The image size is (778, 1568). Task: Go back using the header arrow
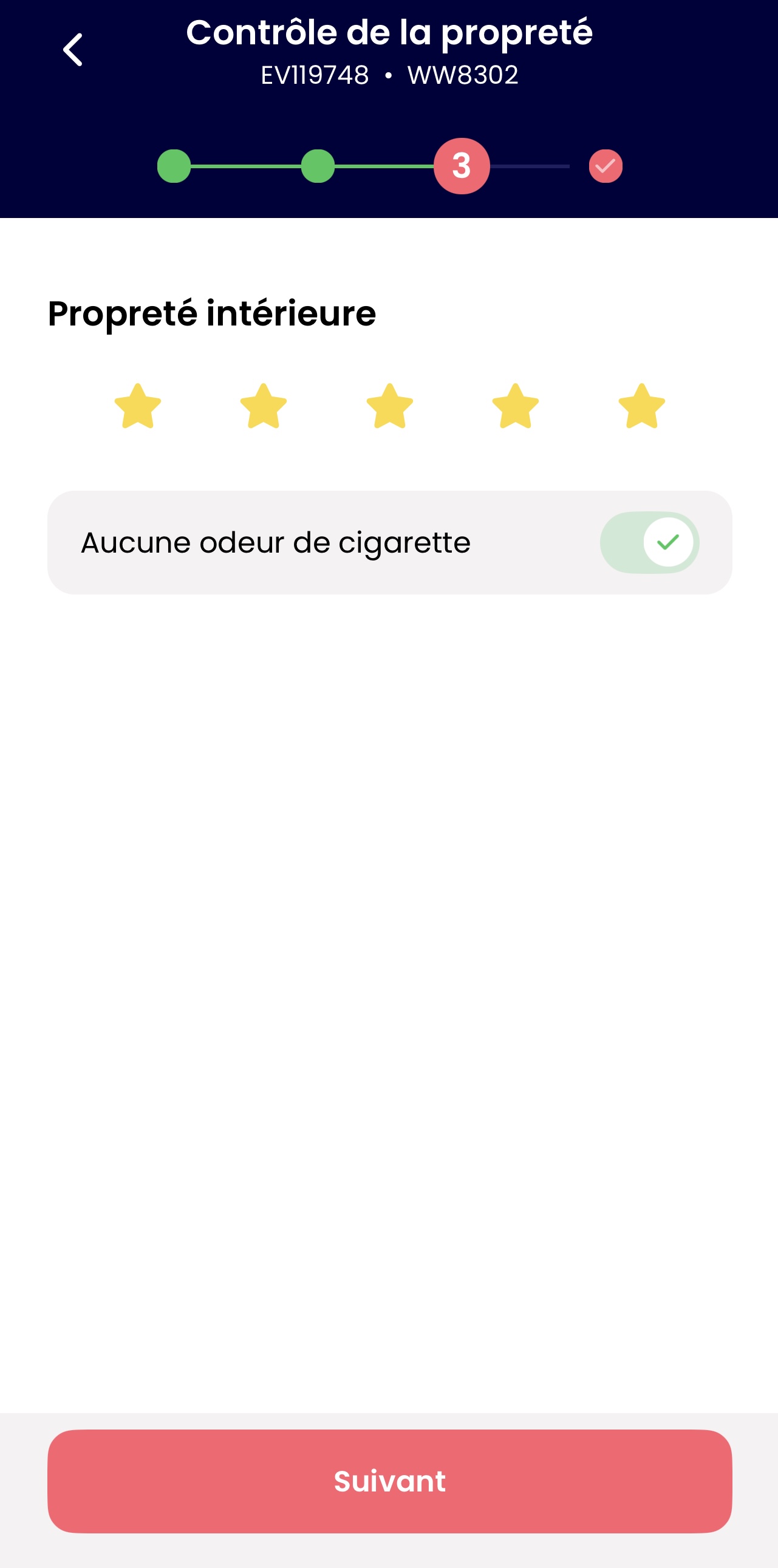pos(73,50)
